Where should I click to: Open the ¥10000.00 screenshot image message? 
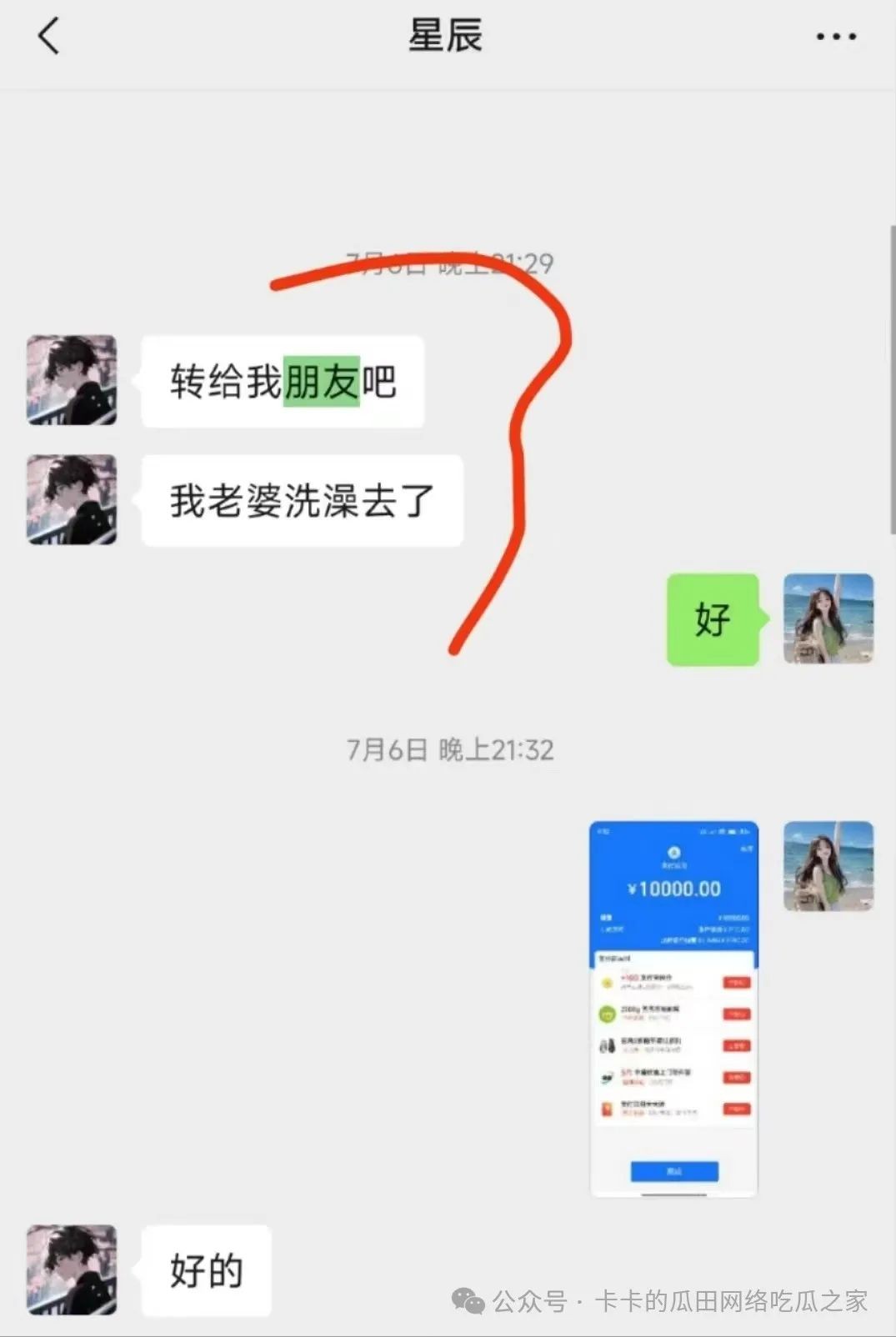(673, 1009)
